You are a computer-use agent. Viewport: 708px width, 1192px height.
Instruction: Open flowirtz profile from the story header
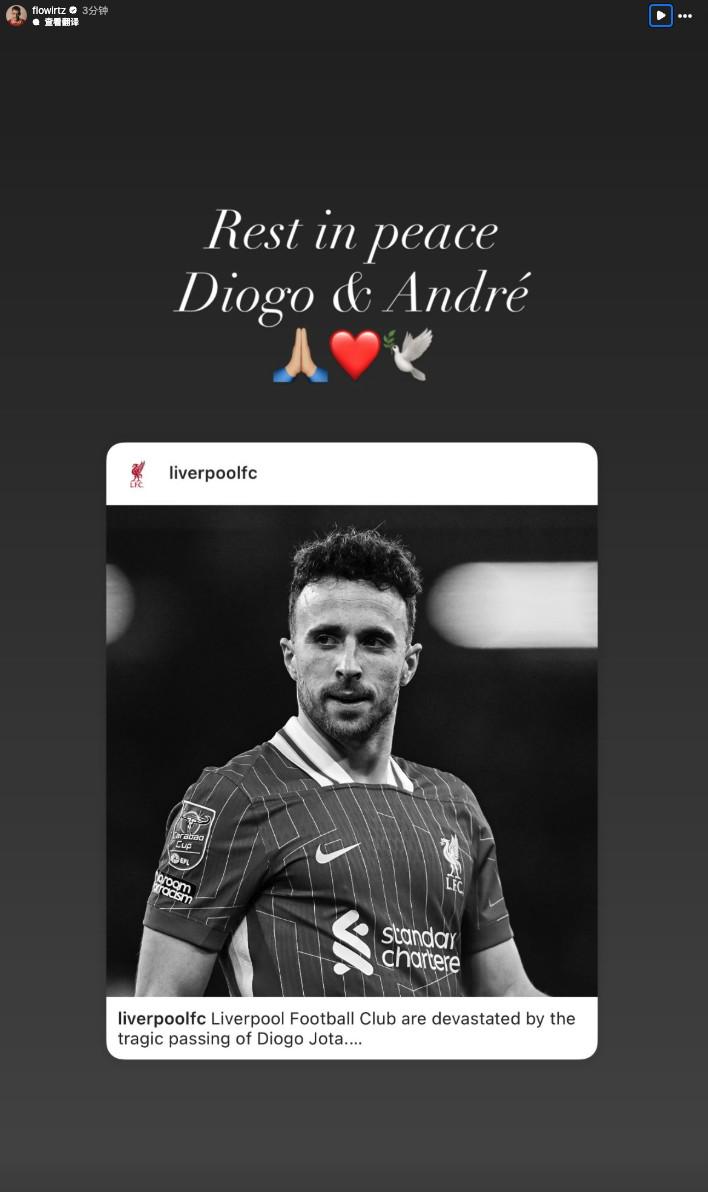(x=48, y=10)
